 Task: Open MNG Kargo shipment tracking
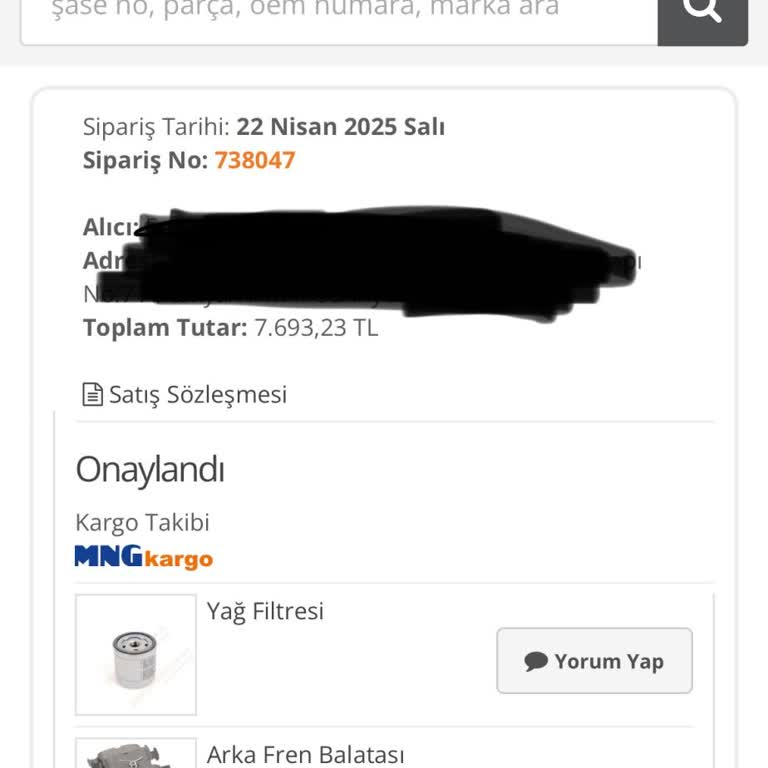[x=144, y=557]
